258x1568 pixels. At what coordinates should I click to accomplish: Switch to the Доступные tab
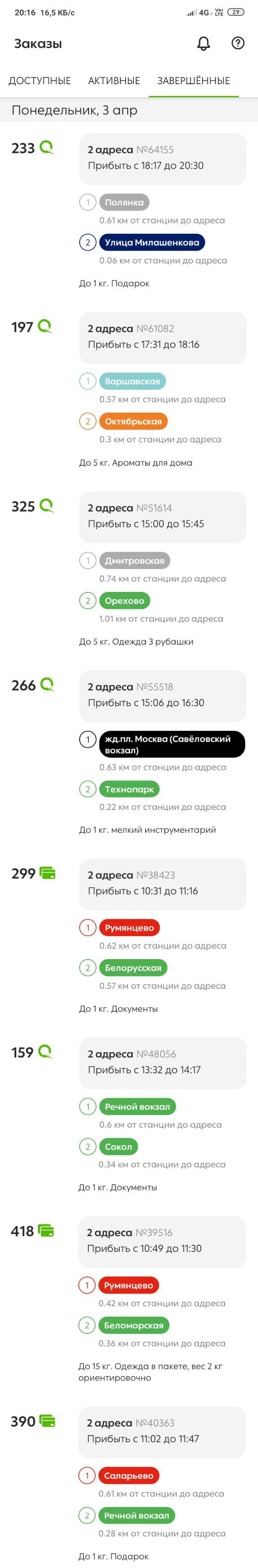(40, 80)
